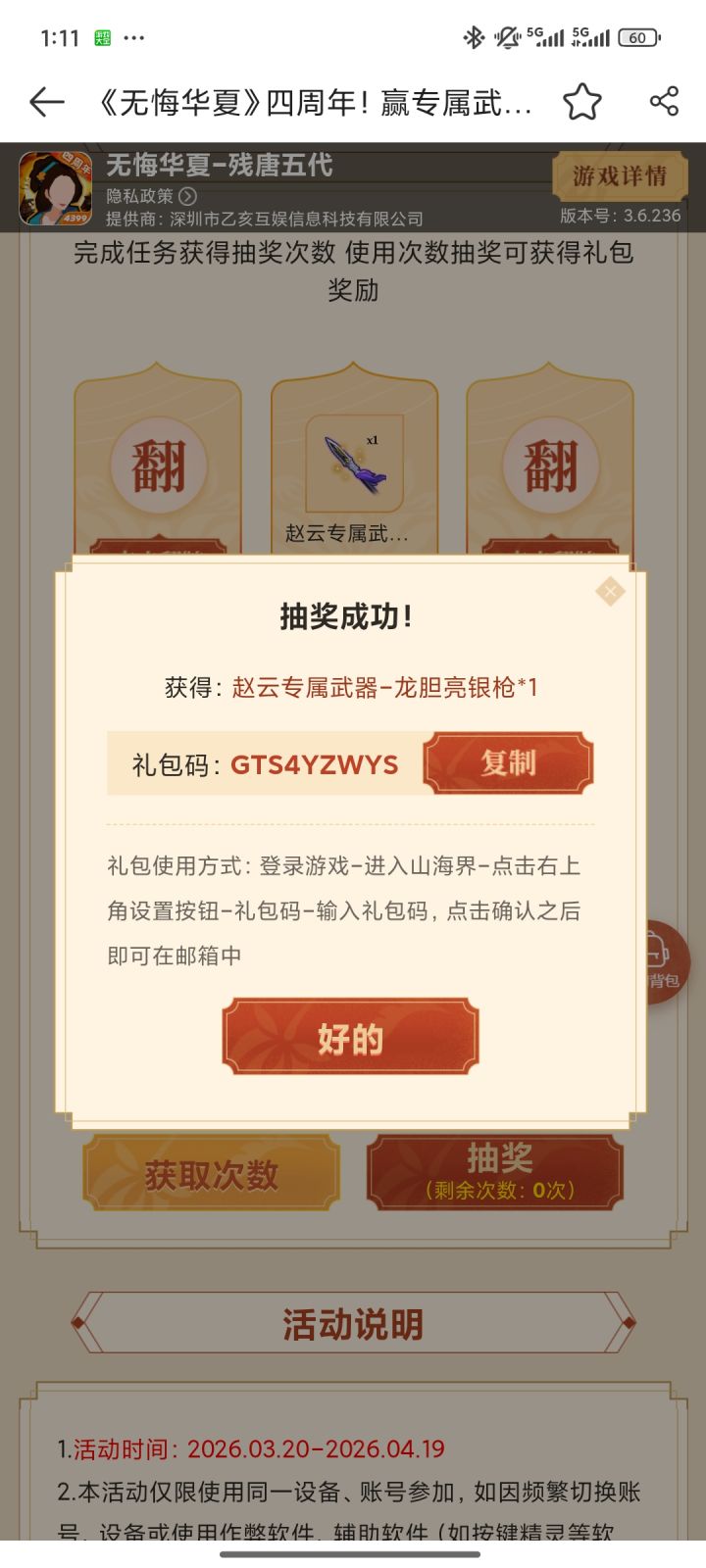Tap the battery indicator in the status bar
This screenshot has height=1568, width=706.
pos(637,37)
